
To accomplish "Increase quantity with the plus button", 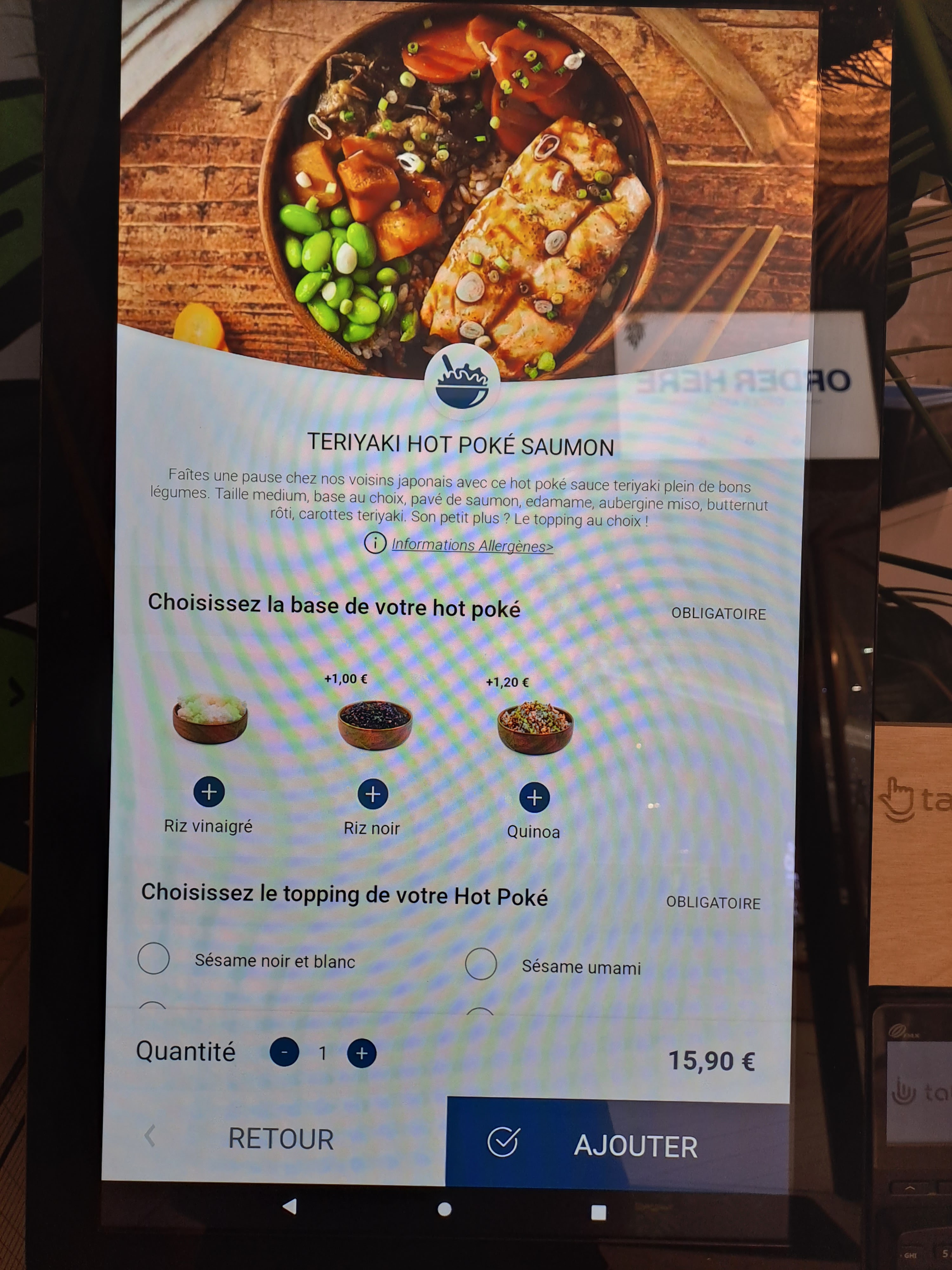I will tap(361, 1053).
